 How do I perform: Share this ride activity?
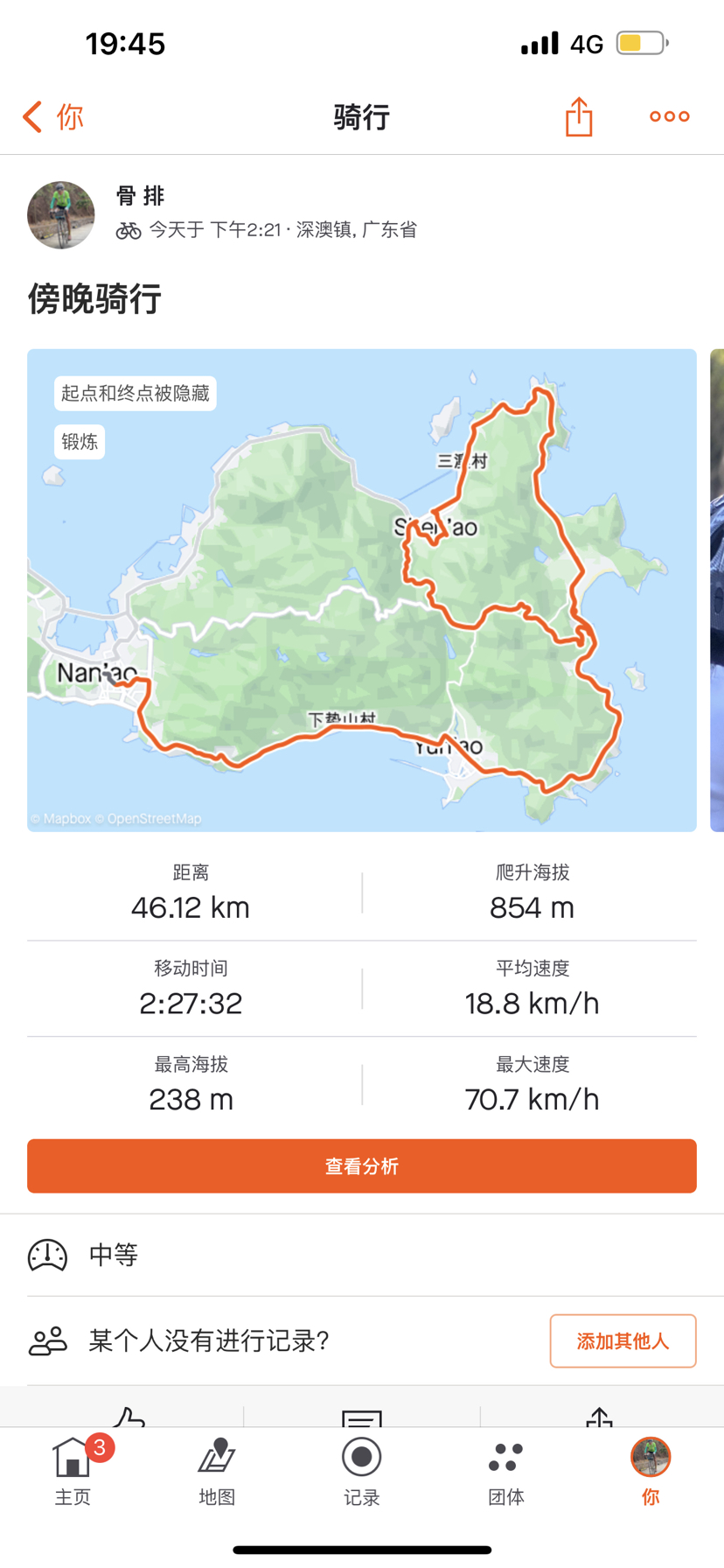click(579, 116)
